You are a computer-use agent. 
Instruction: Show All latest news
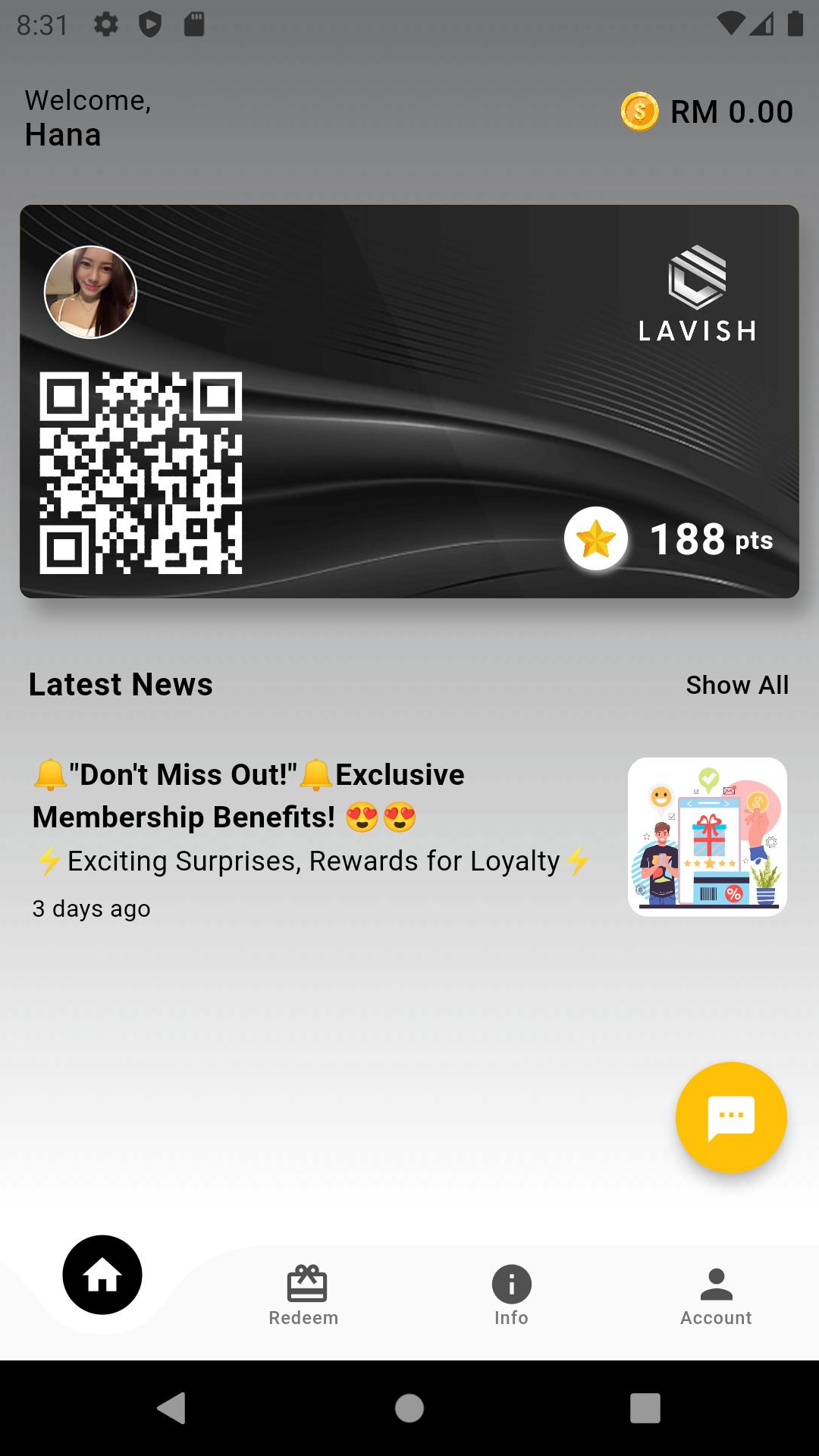pyautogui.click(x=737, y=685)
